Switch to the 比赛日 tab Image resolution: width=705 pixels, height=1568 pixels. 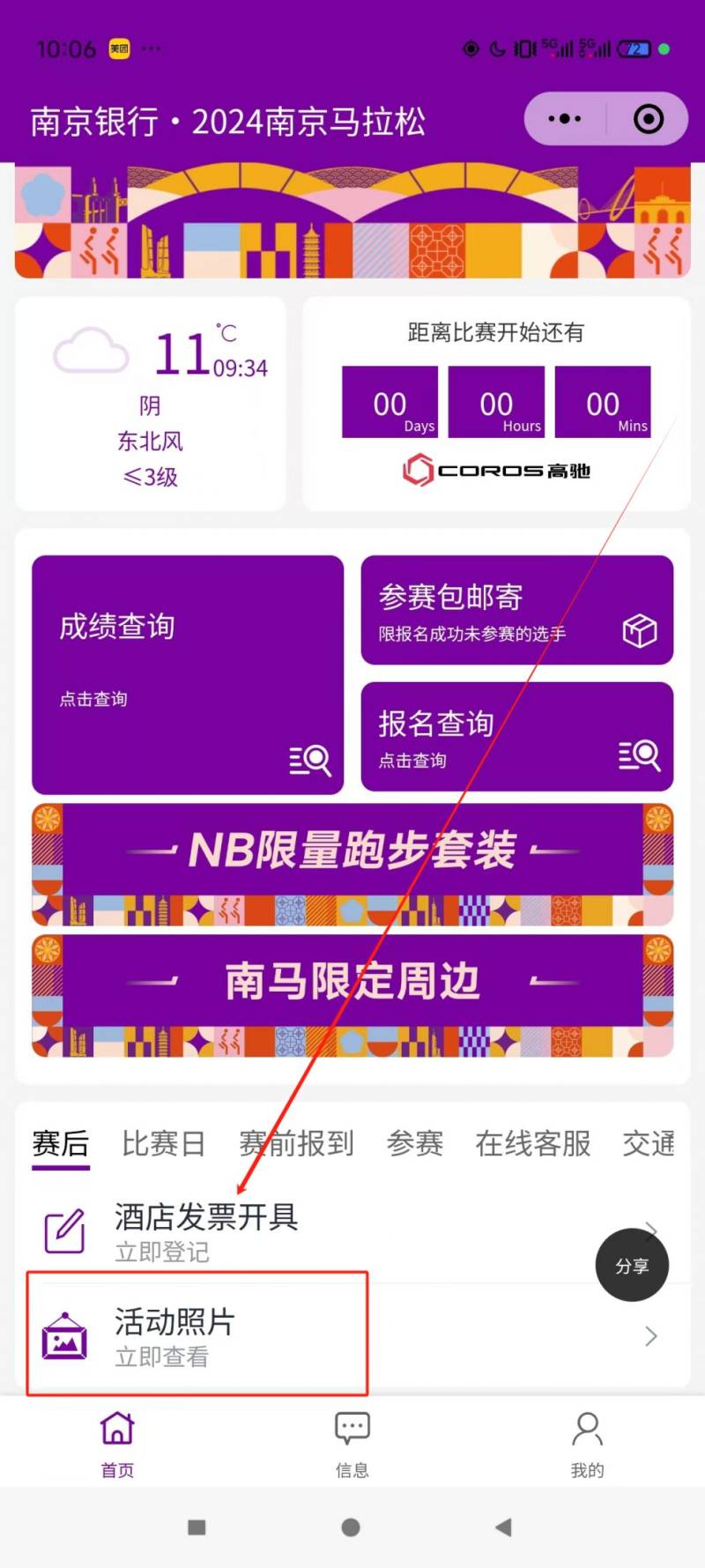tap(163, 1143)
